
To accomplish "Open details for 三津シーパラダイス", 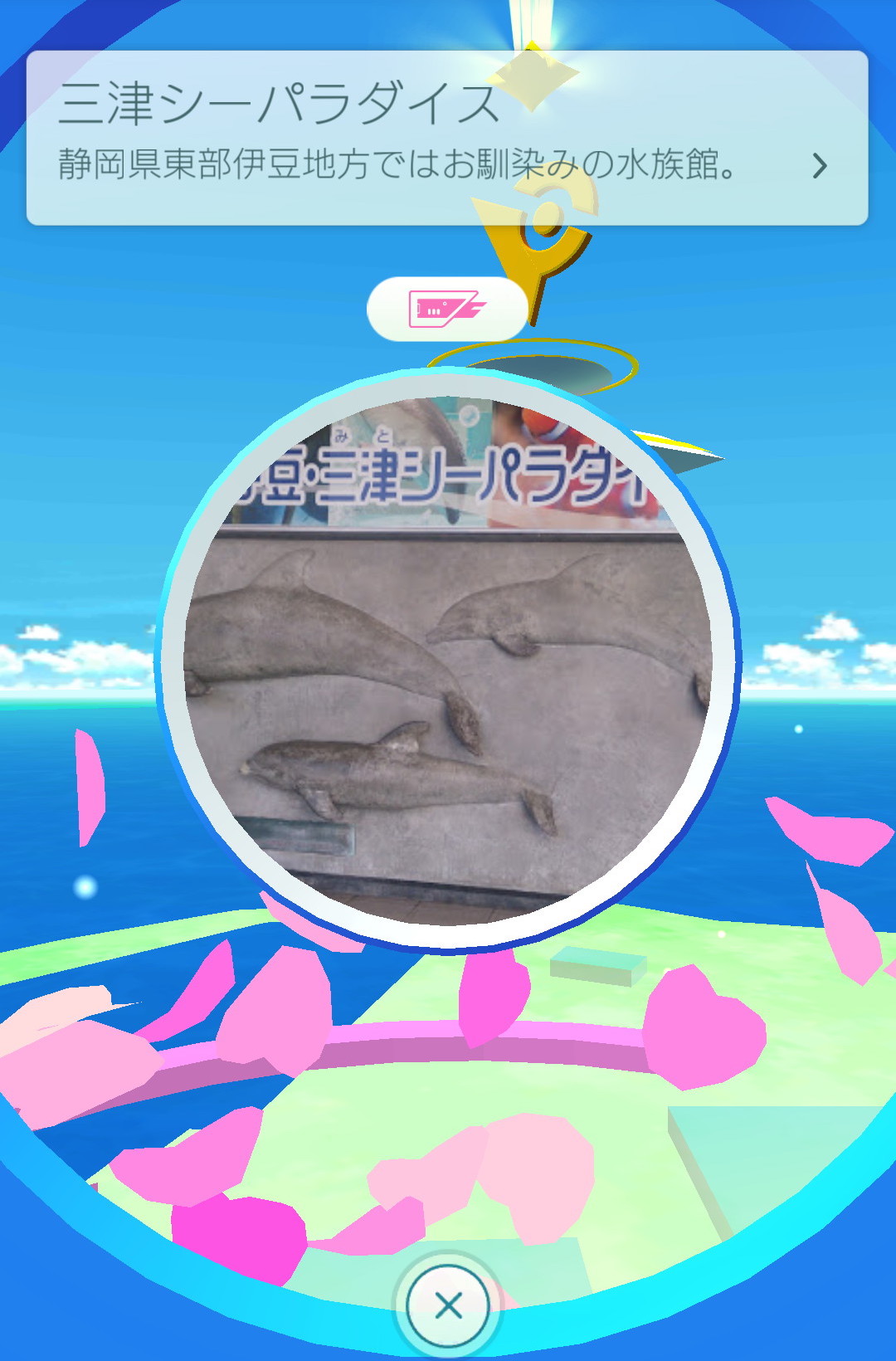I will pyautogui.click(x=819, y=166).
